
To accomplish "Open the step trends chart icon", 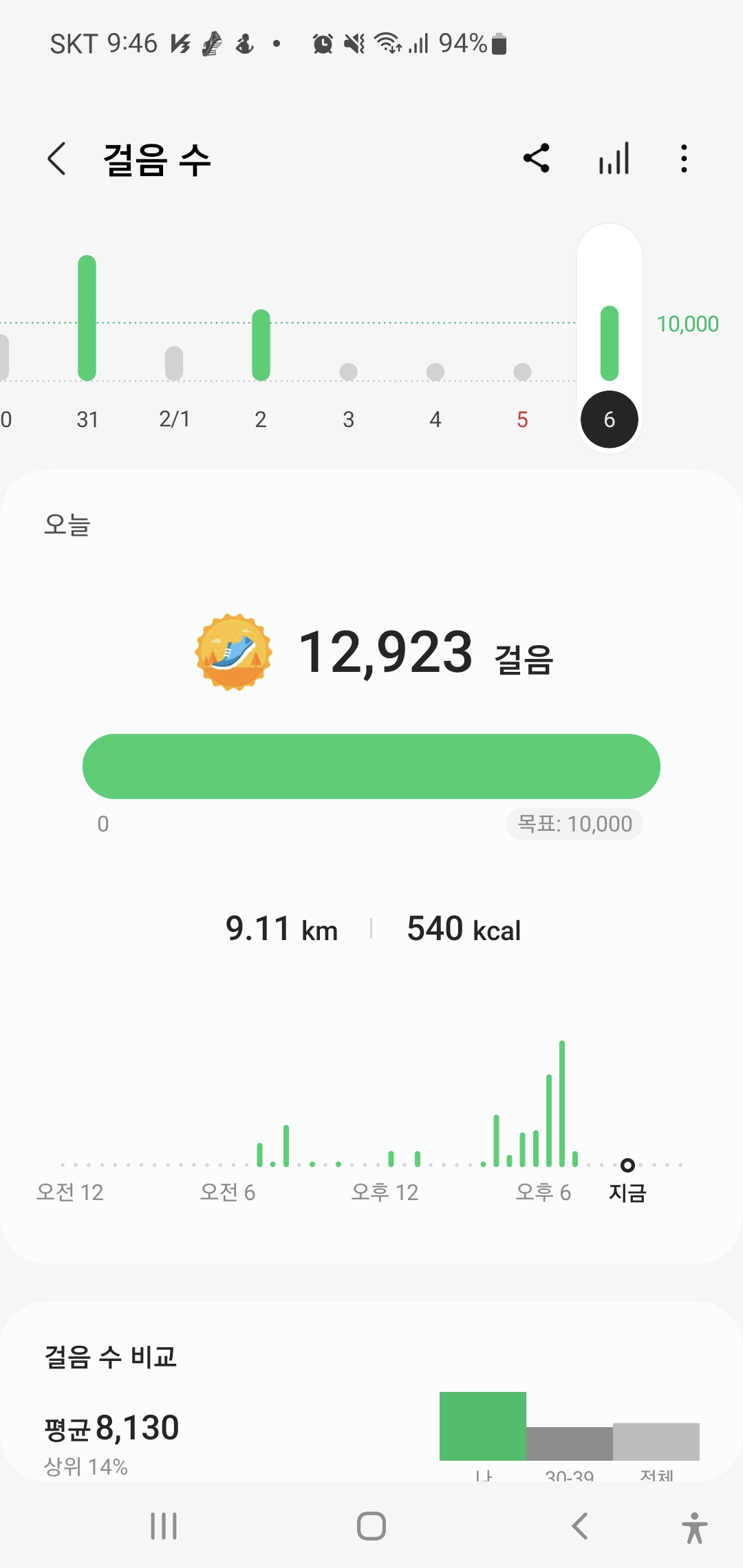I will [614, 159].
